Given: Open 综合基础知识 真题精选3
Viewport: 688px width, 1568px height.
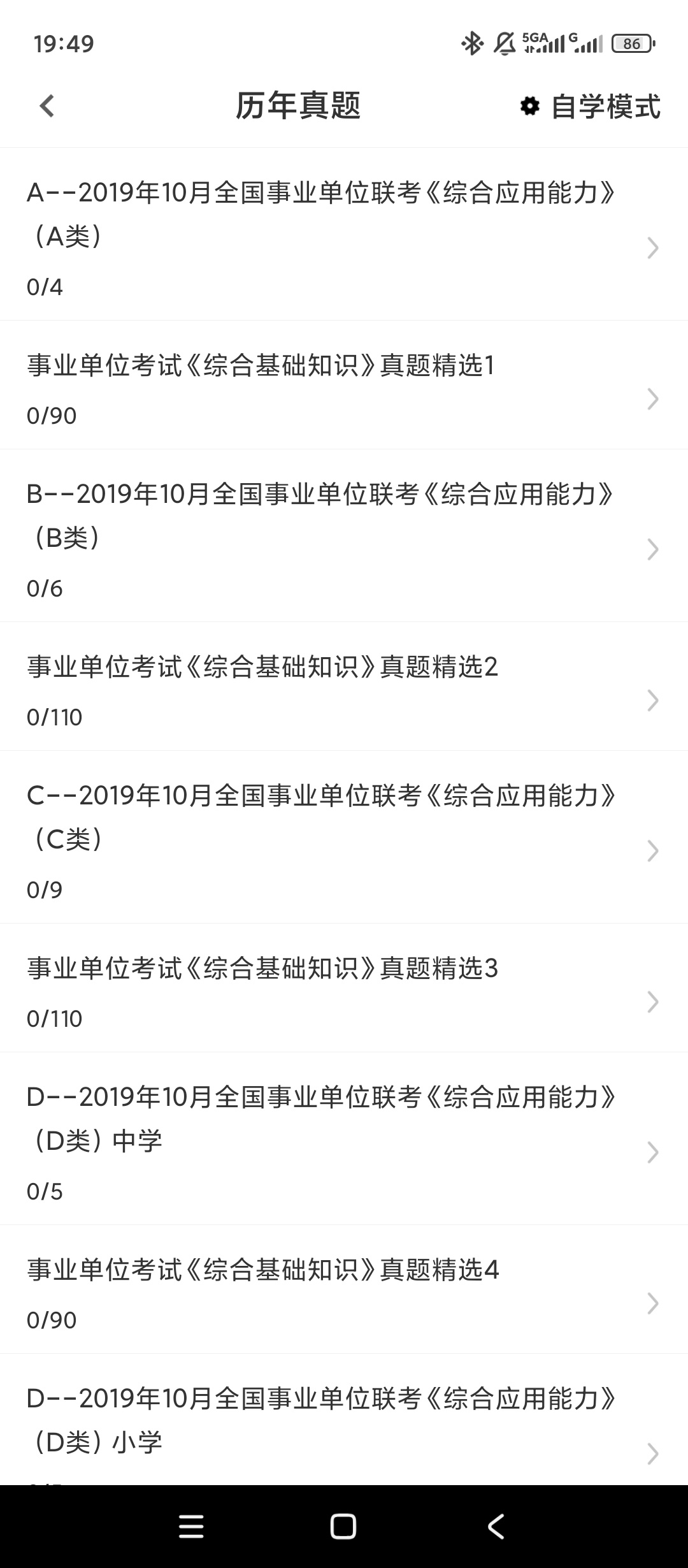Looking at the screenshot, I should coord(344,988).
